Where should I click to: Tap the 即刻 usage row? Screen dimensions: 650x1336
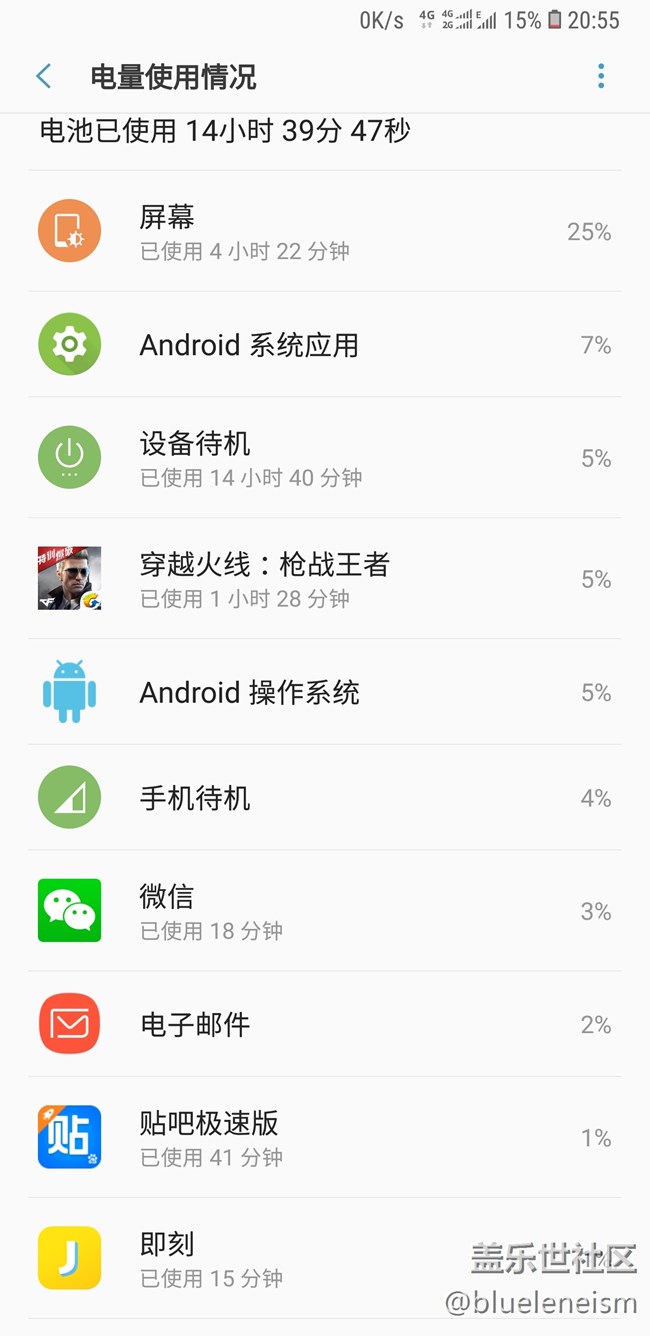(324, 1258)
